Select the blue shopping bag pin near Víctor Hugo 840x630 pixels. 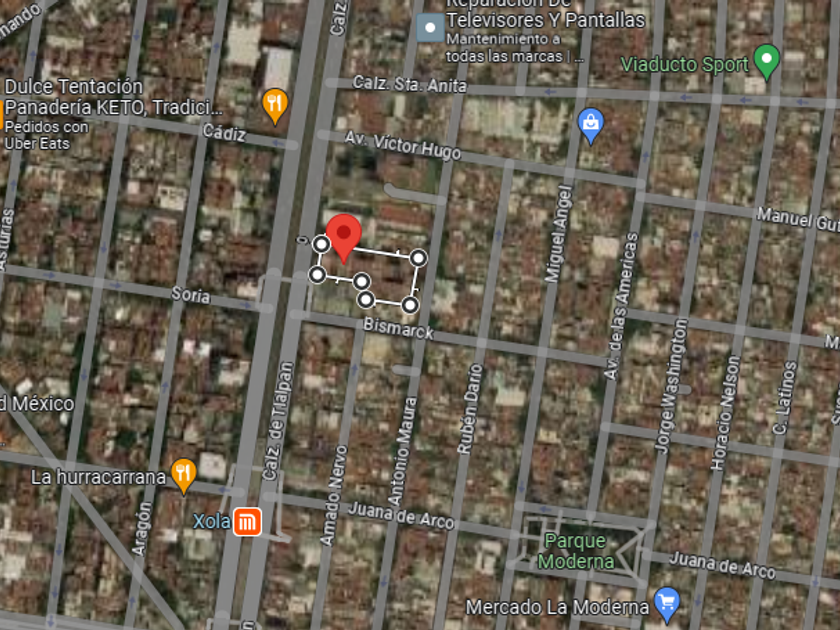[591, 126]
